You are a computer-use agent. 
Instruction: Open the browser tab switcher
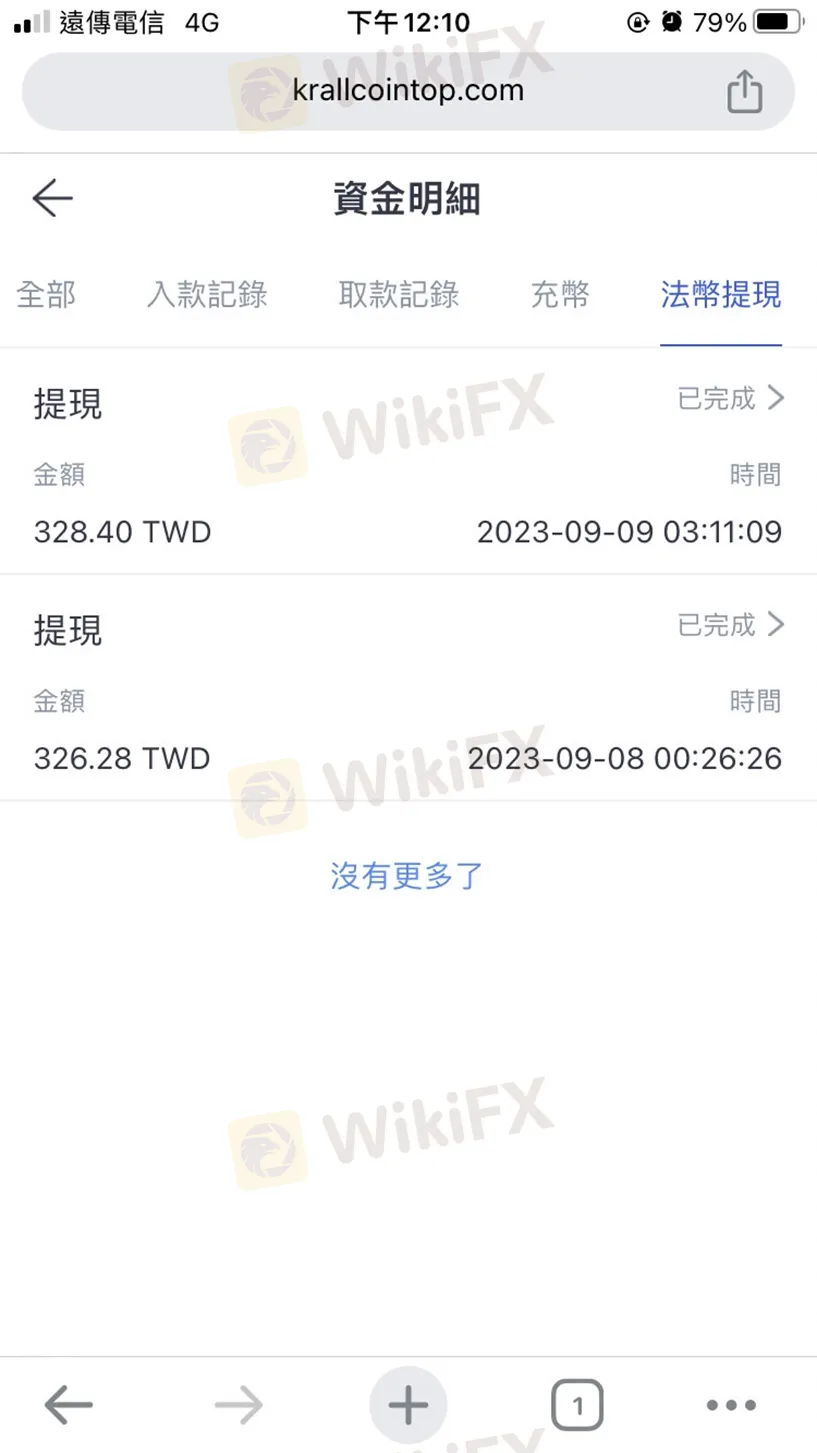(577, 1406)
